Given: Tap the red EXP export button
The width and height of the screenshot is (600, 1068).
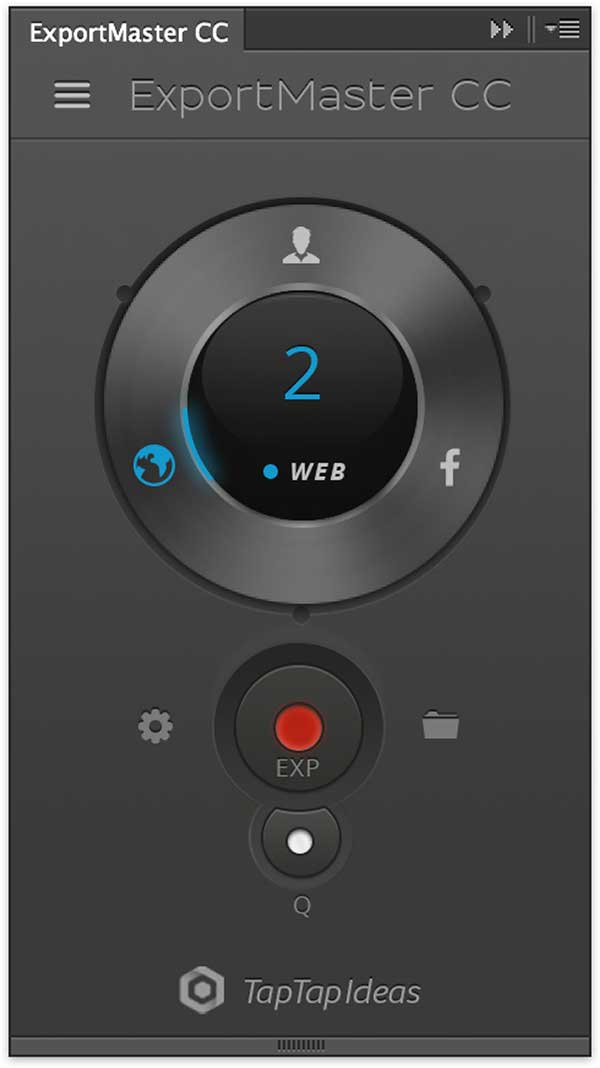Looking at the screenshot, I should pos(299,727).
